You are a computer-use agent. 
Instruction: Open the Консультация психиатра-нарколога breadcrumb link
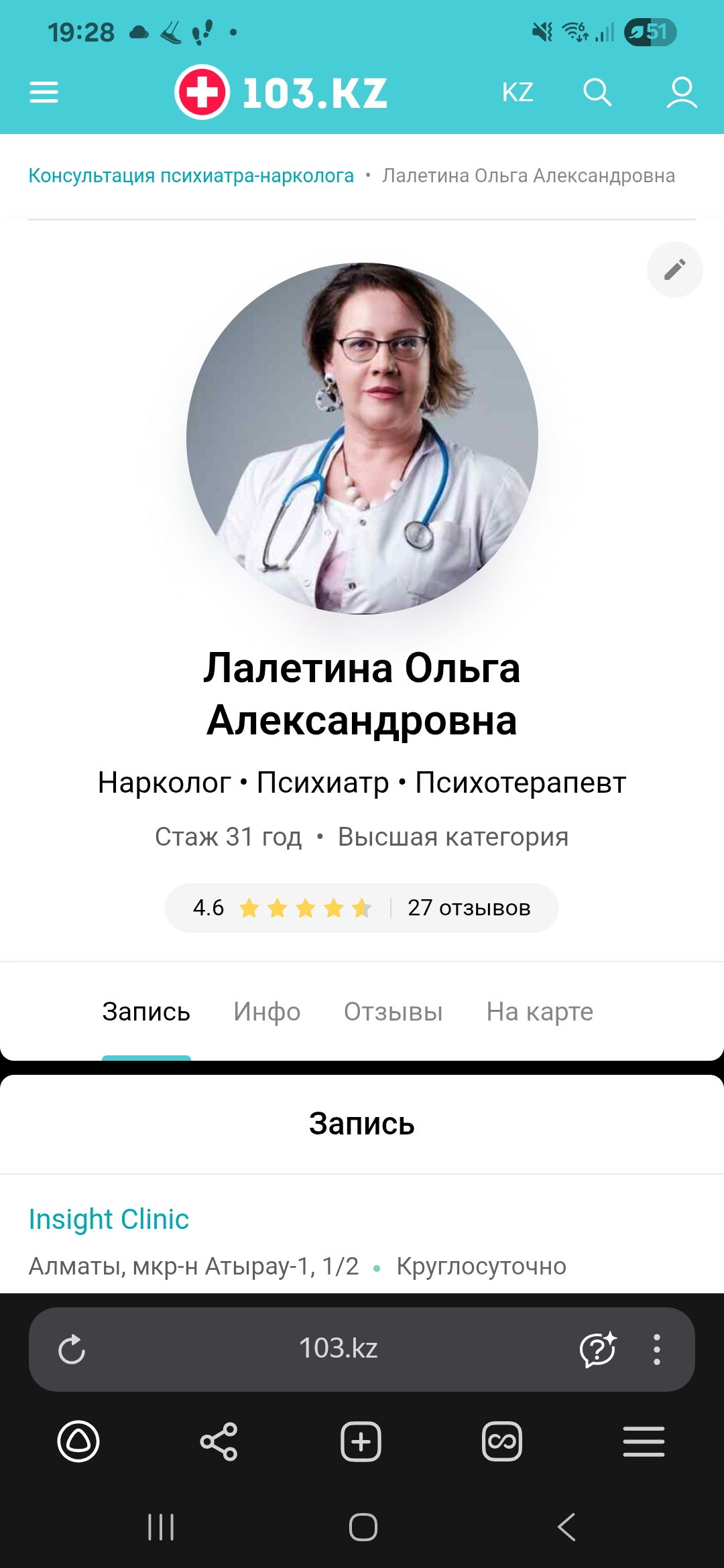coord(191,176)
